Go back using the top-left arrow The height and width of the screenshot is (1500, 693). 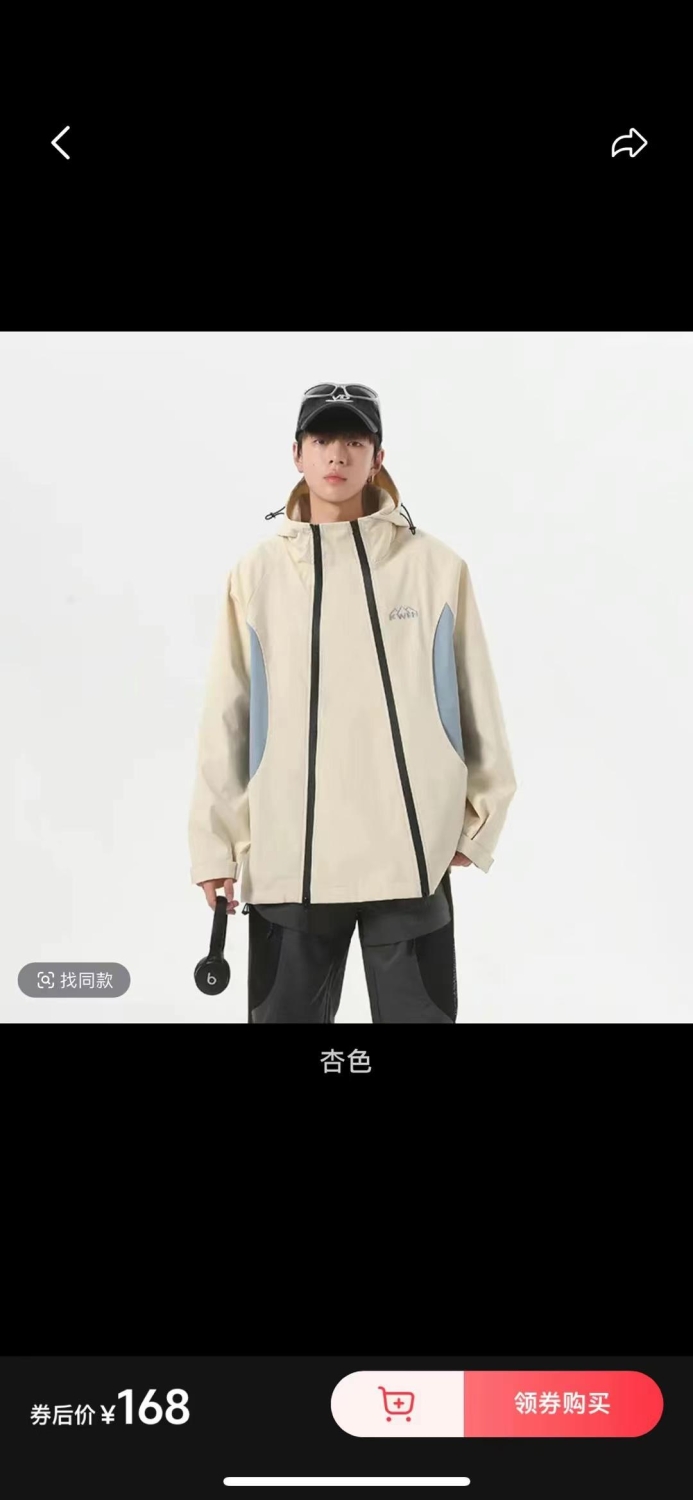pos(61,143)
